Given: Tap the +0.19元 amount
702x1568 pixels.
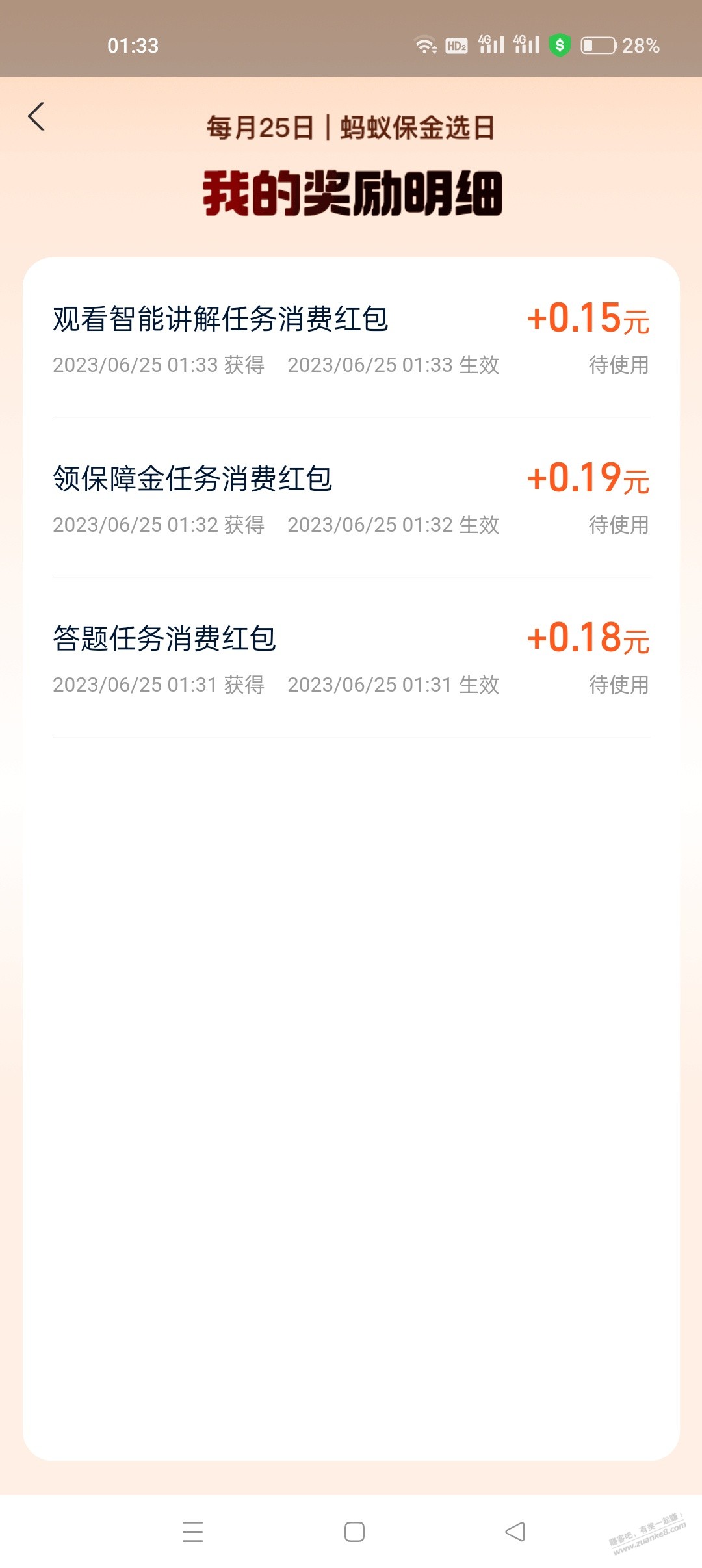Looking at the screenshot, I should (588, 479).
